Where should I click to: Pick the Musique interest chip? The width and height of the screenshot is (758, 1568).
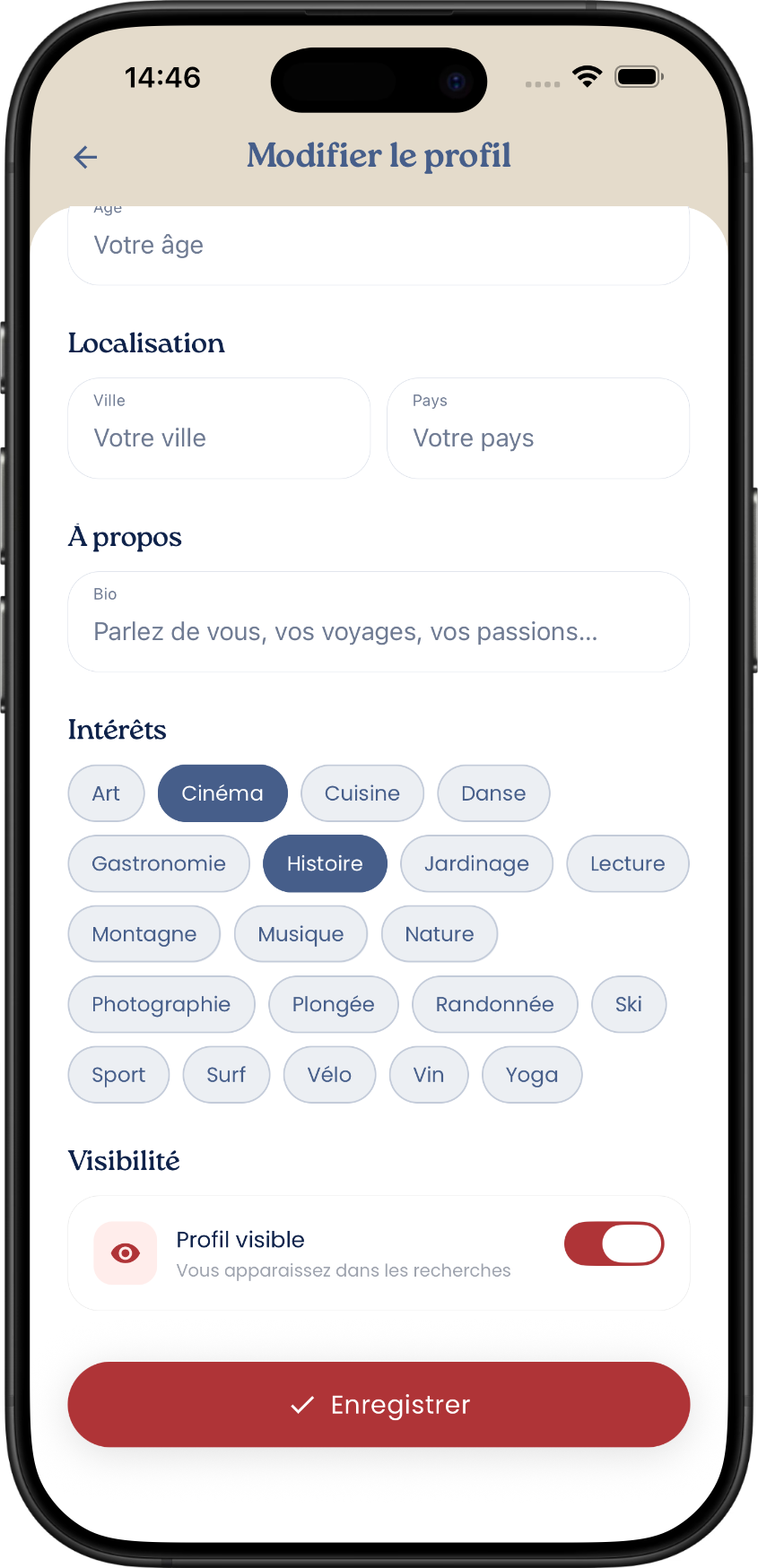[x=301, y=934]
